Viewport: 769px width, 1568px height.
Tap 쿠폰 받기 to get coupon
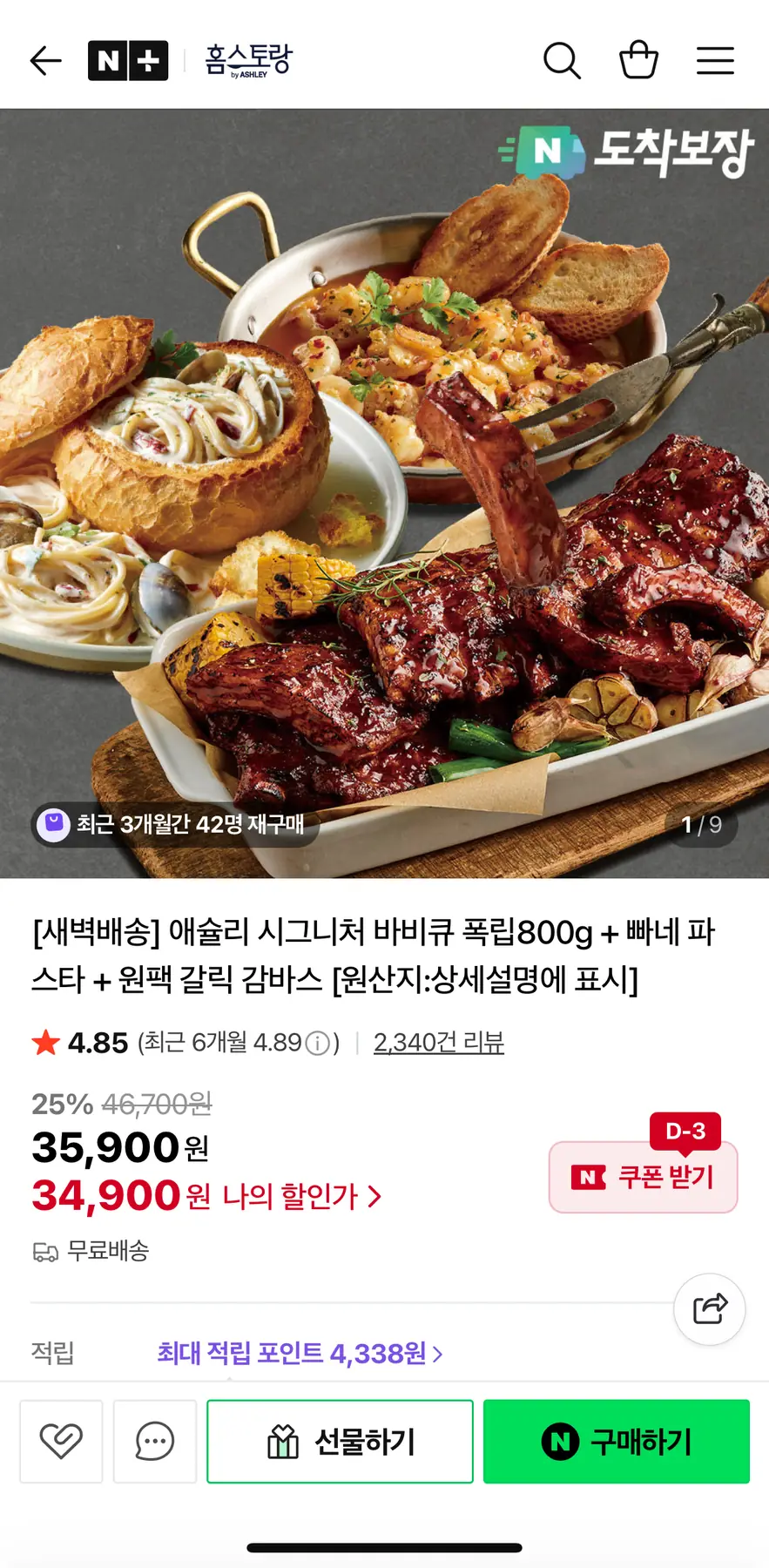click(x=644, y=1177)
